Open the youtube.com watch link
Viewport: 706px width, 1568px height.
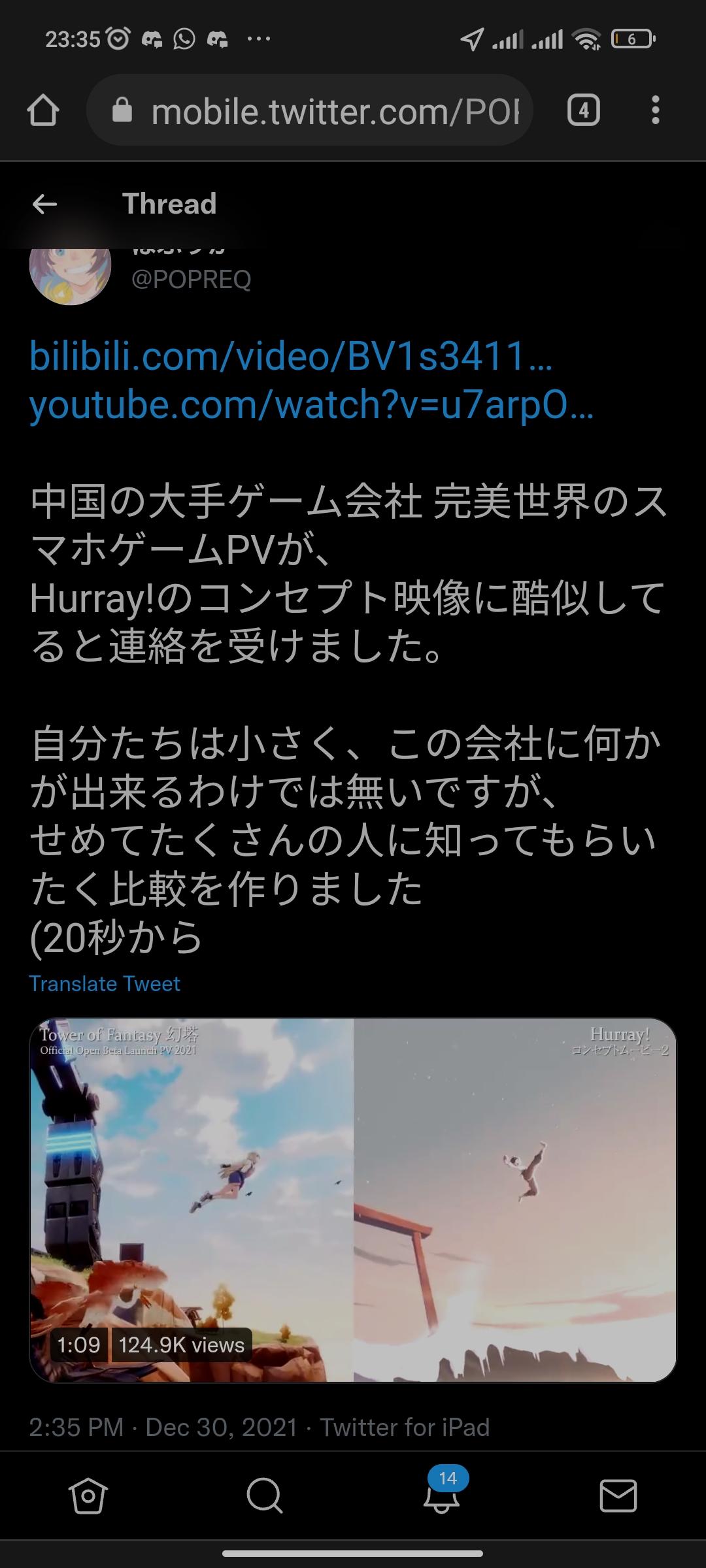pos(311,405)
